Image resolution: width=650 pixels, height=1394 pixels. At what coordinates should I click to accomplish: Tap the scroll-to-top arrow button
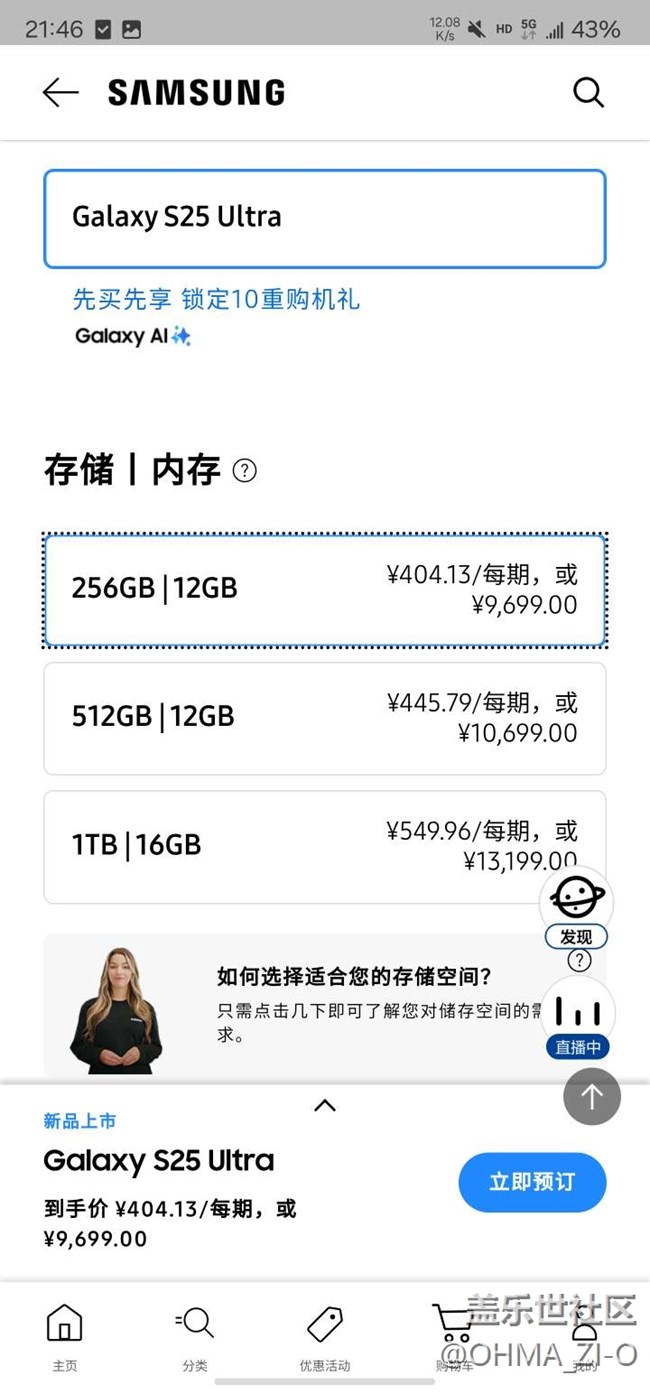[x=592, y=1097]
